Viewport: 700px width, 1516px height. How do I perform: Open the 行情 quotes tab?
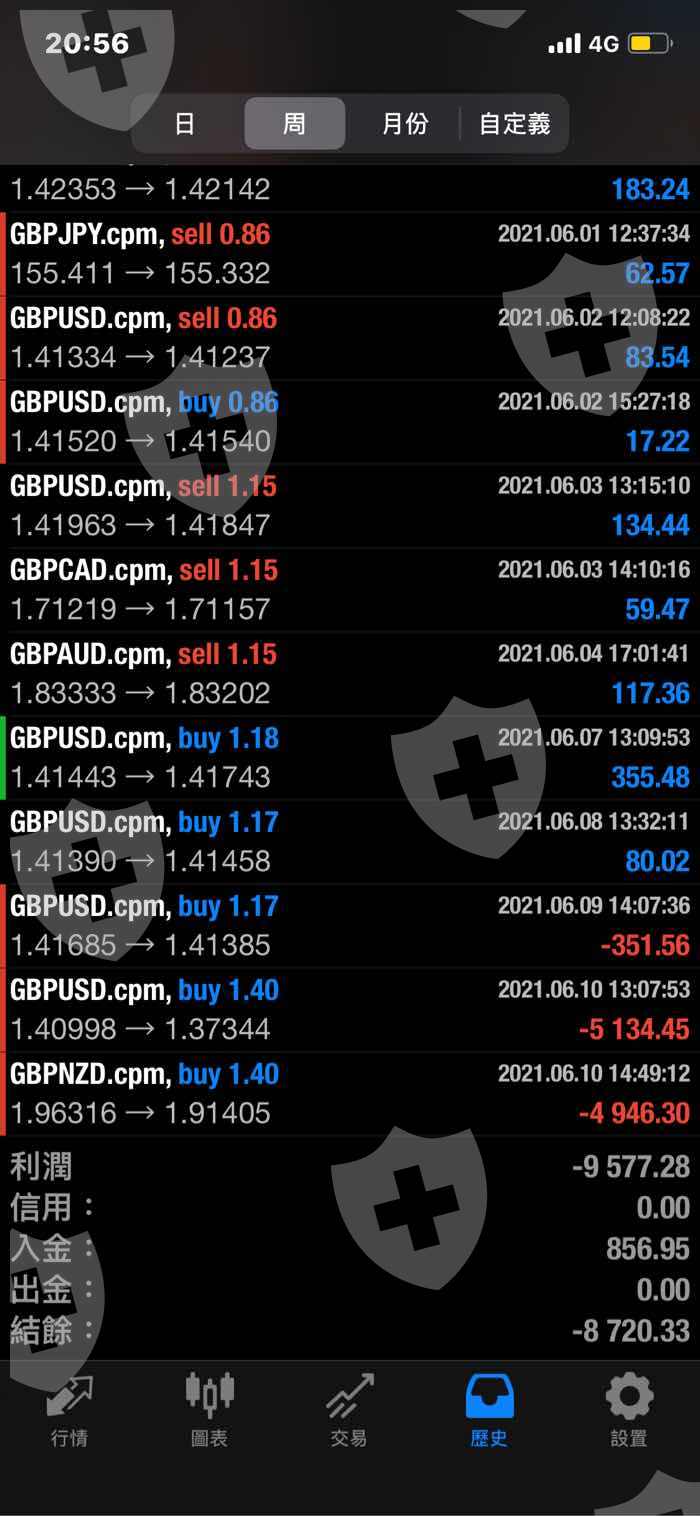click(x=69, y=1410)
